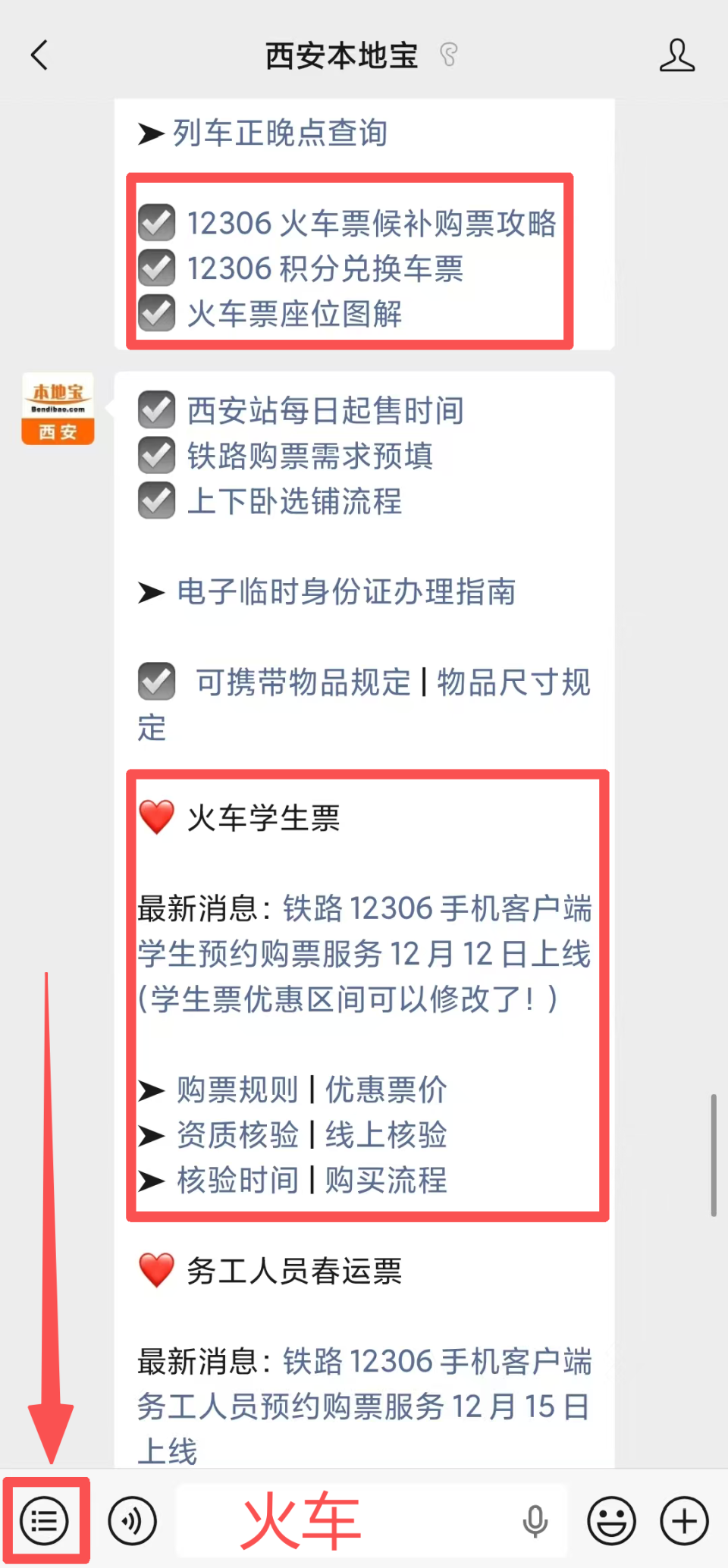This screenshot has width=728, height=1568.
Task: Open the contact profile icon top right
Action: [677, 55]
